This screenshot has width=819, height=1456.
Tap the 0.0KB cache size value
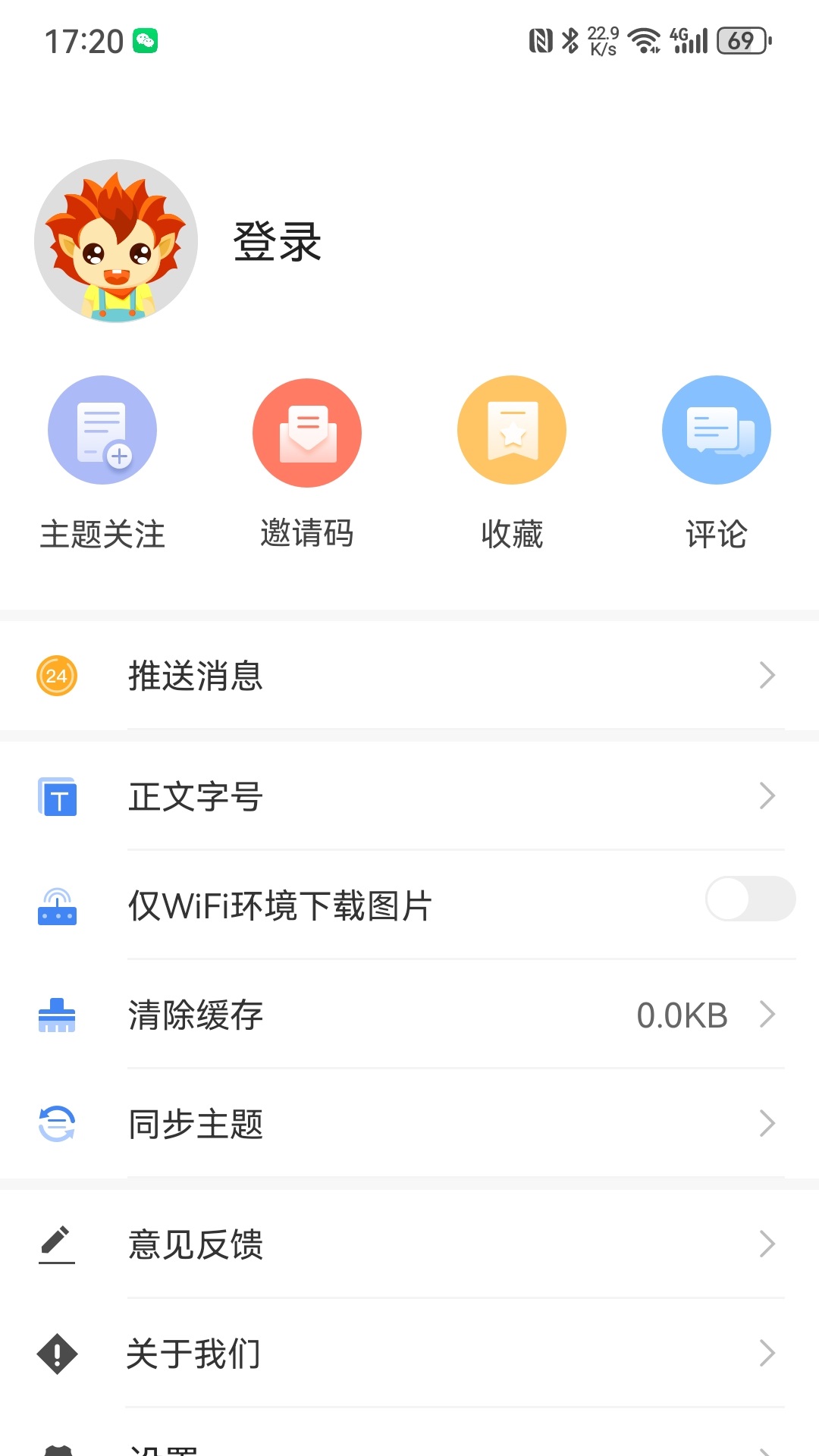(x=682, y=1015)
